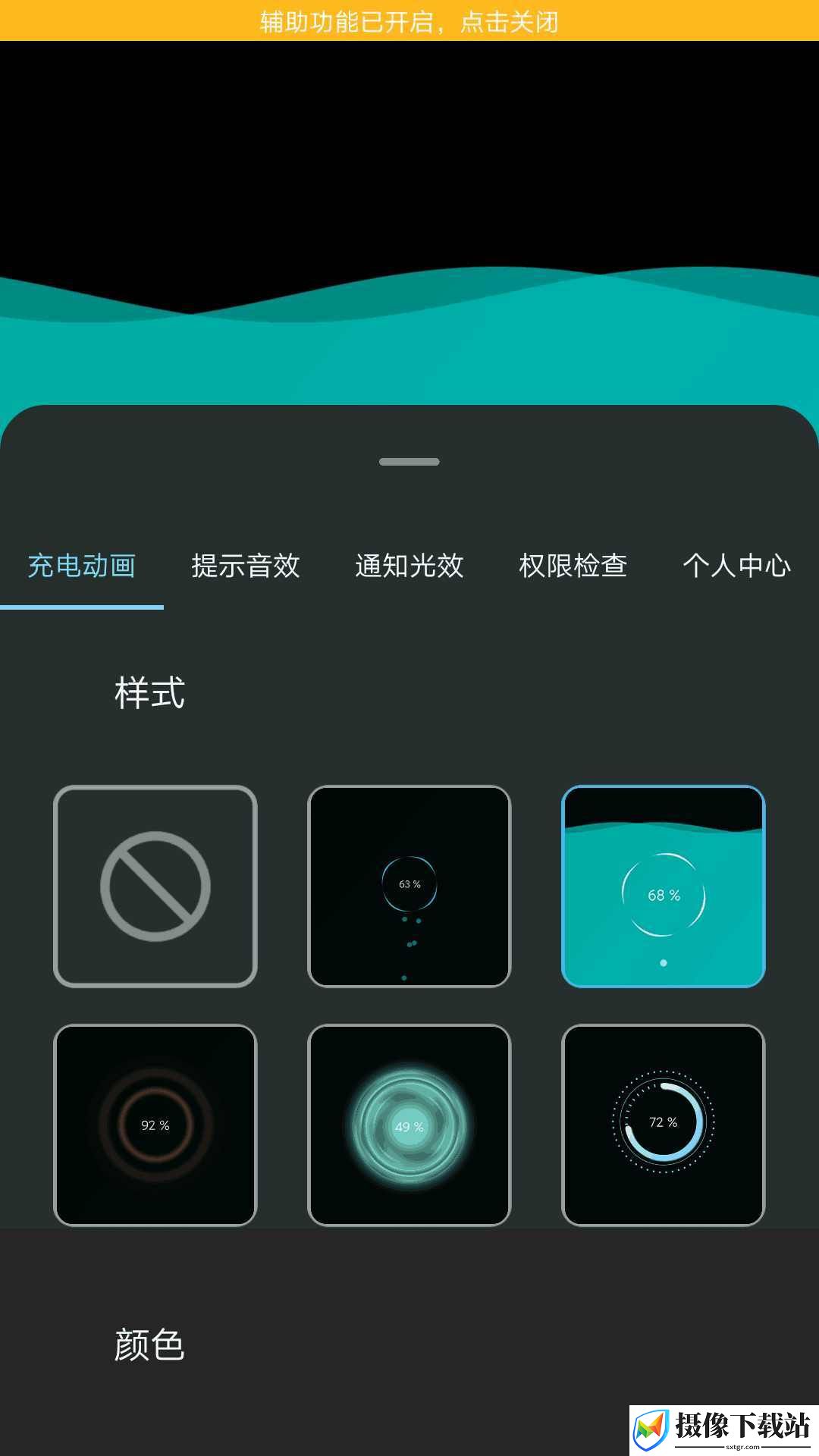
Task: Switch to the 充电动画 tab
Action: (82, 566)
